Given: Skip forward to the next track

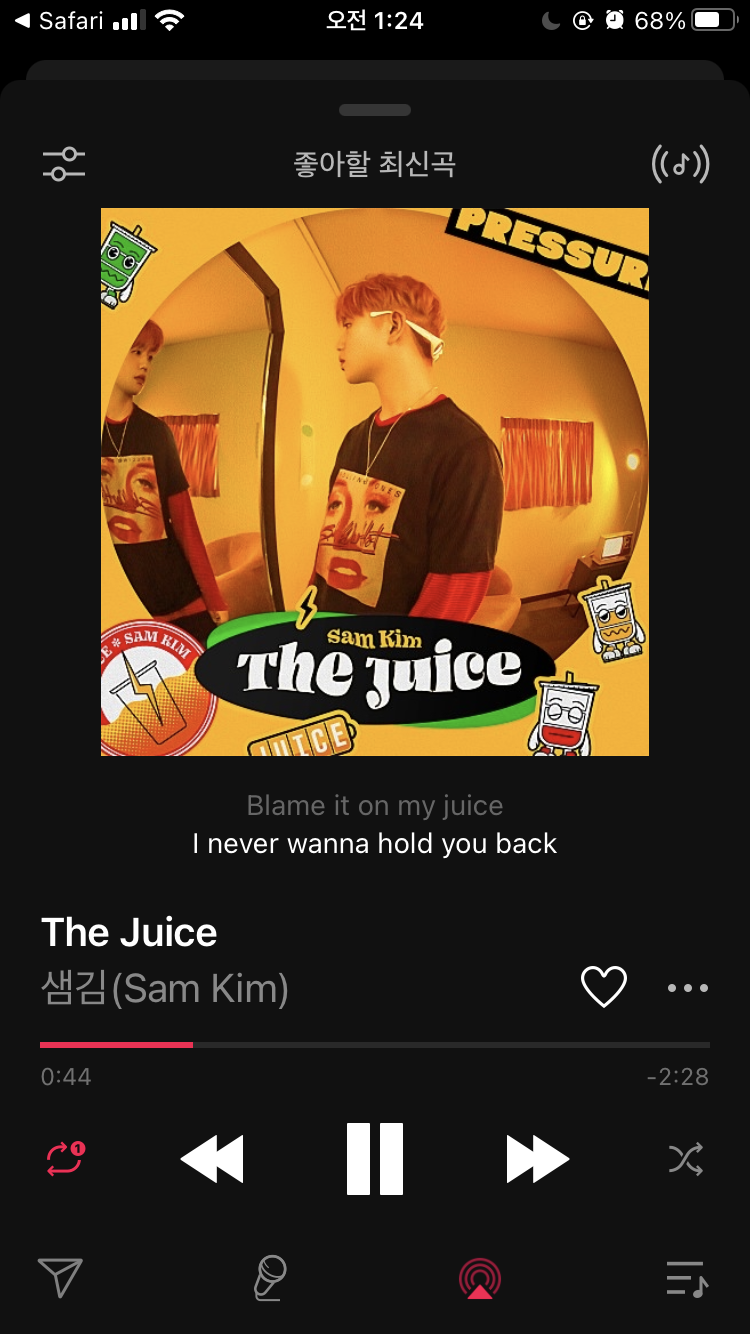Looking at the screenshot, I should tap(538, 1159).
